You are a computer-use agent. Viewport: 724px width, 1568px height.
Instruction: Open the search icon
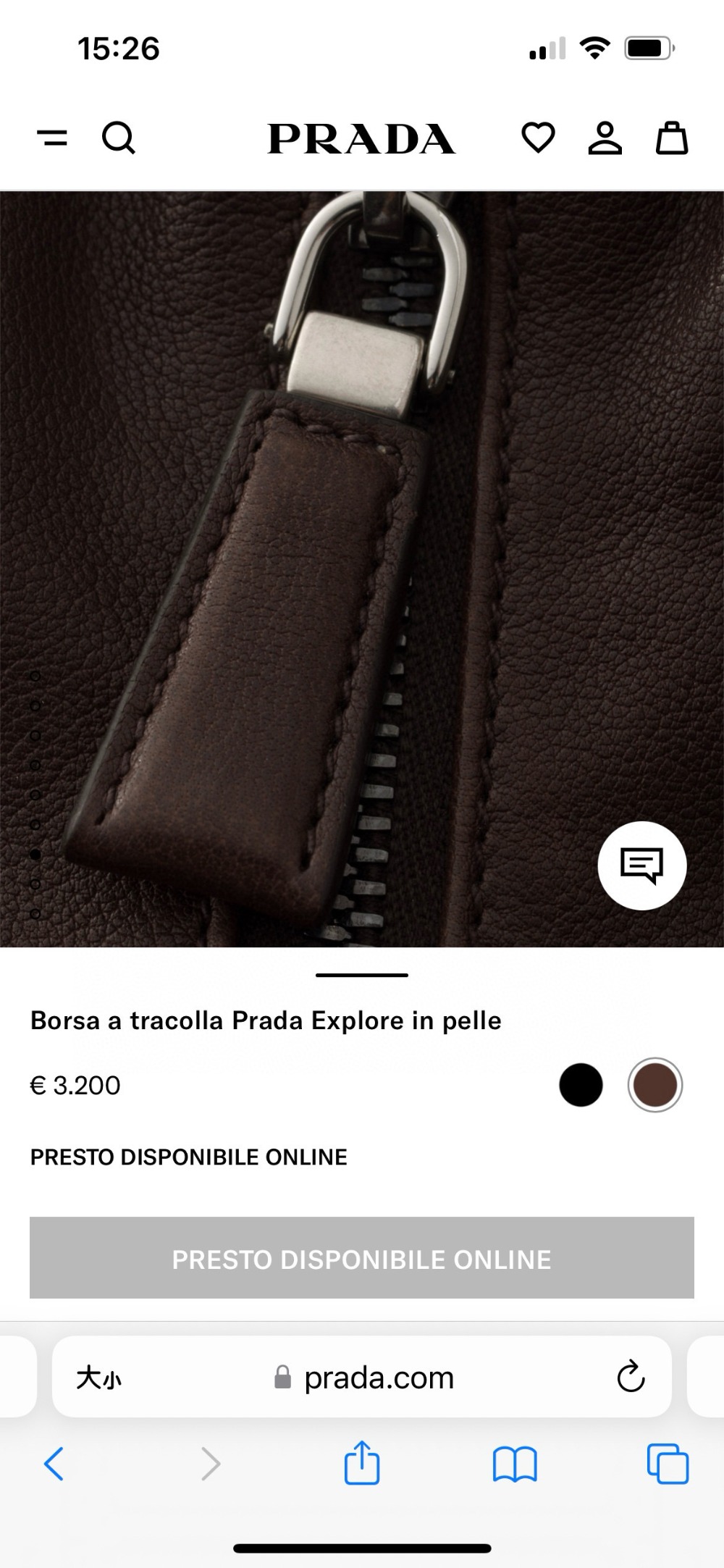coord(119,137)
